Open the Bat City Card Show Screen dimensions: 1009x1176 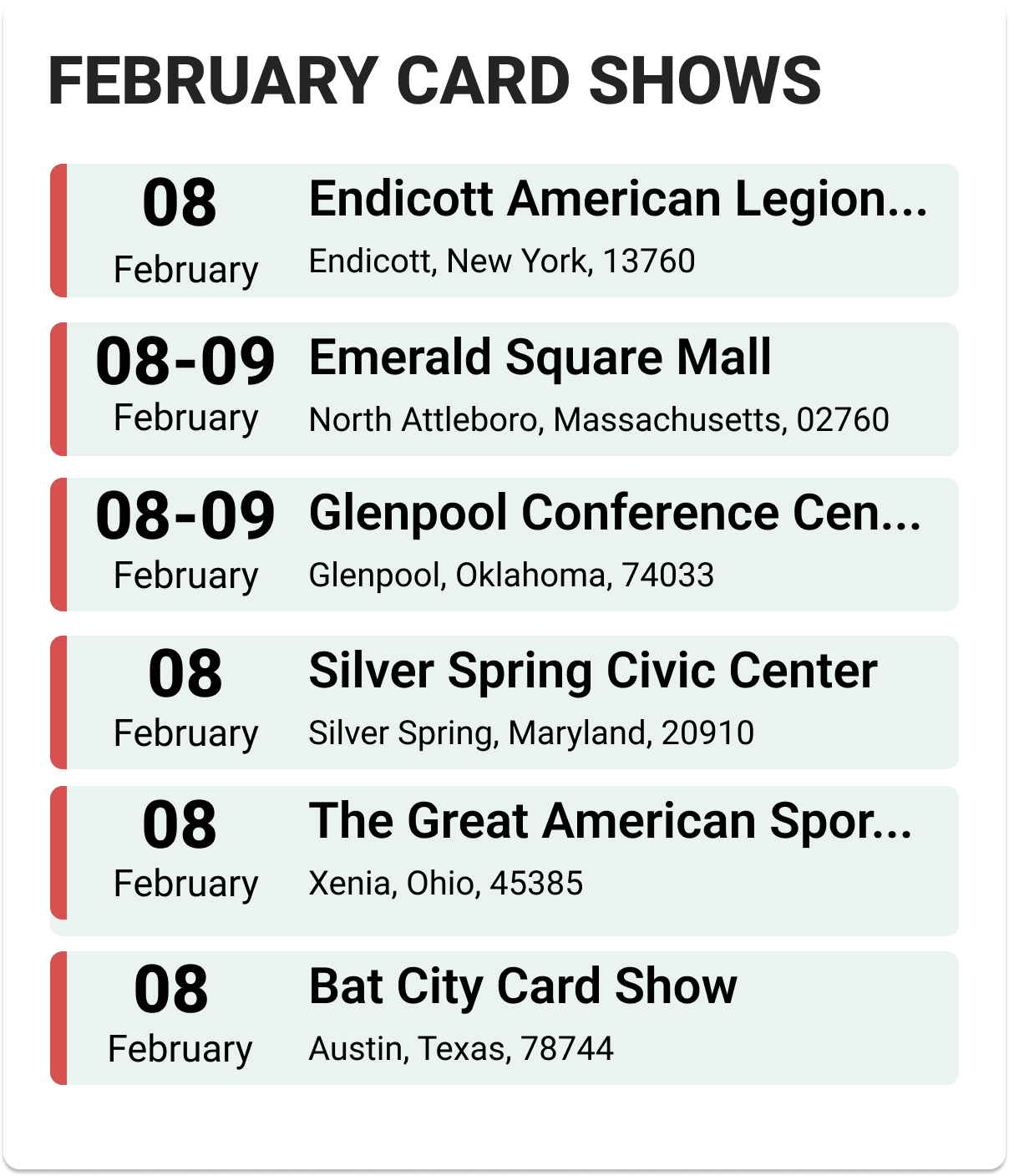click(x=523, y=988)
